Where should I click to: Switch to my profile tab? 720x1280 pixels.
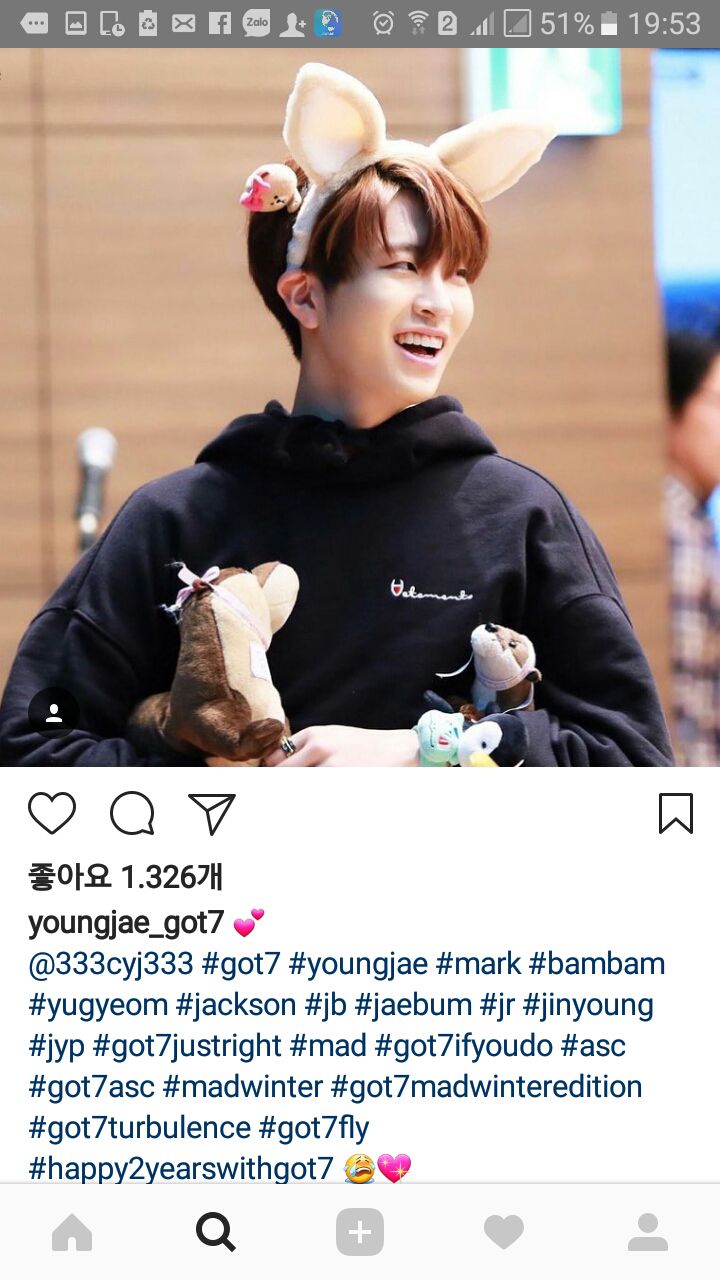pyautogui.click(x=648, y=1233)
